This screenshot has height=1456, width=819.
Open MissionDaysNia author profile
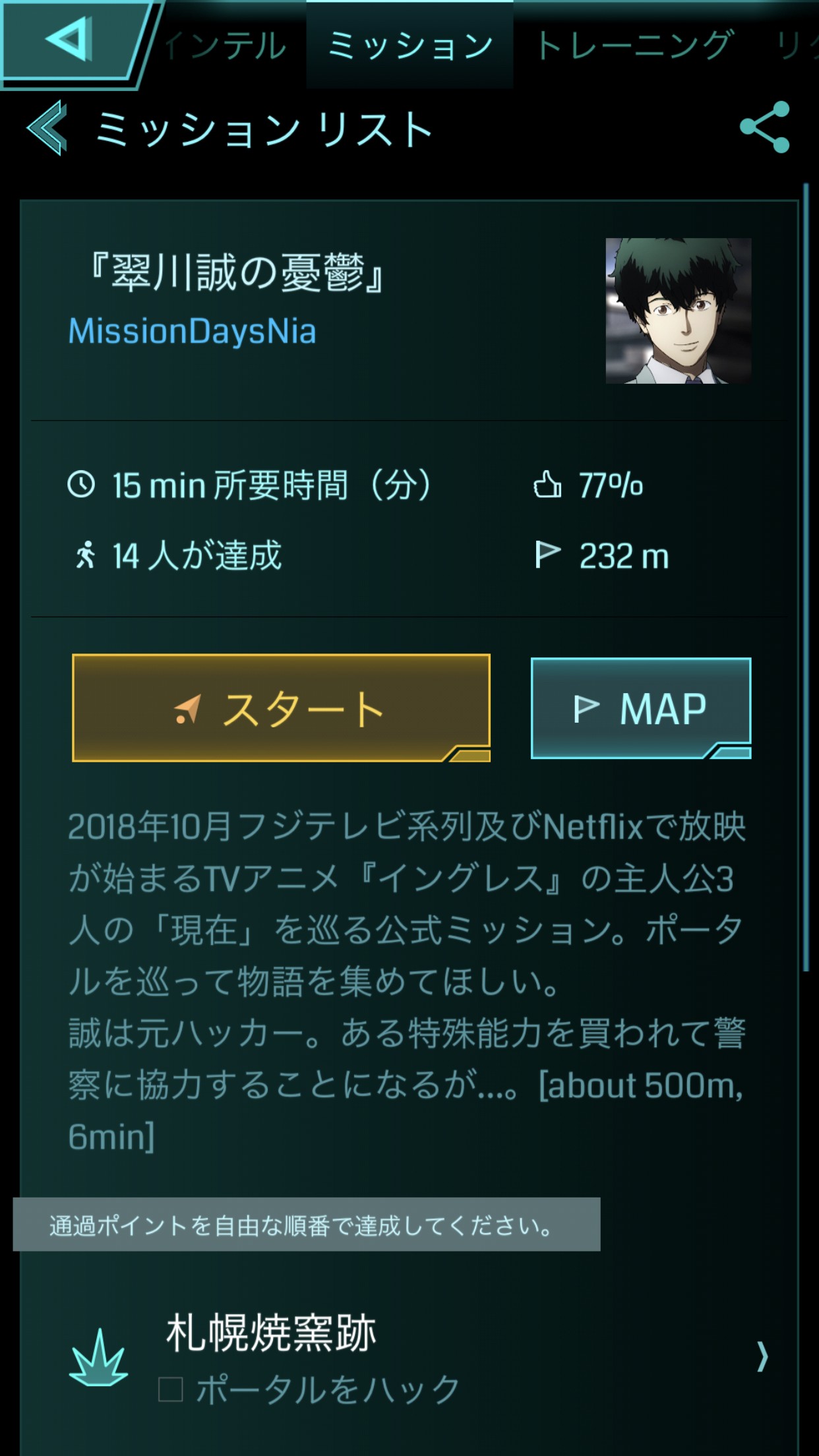pos(193,331)
